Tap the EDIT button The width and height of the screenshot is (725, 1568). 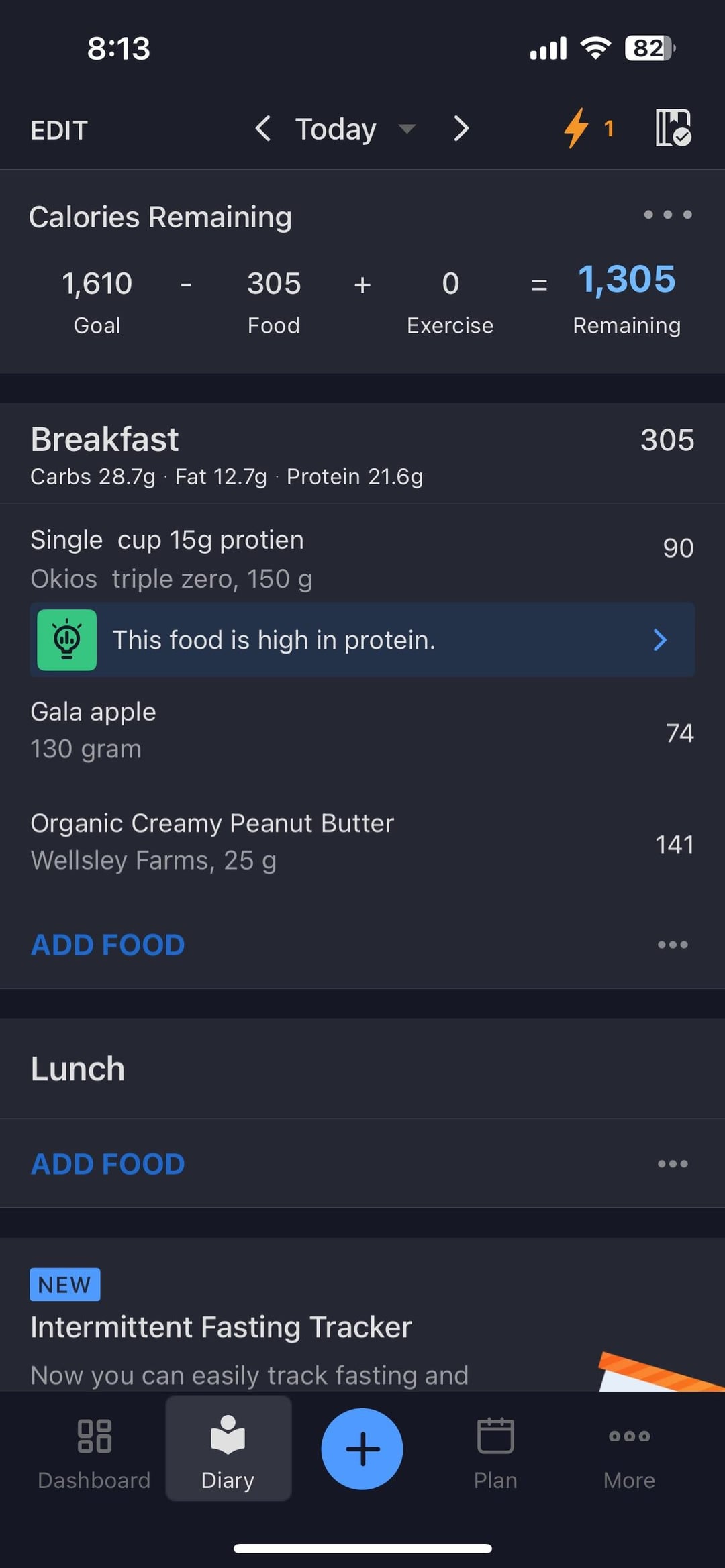59,130
